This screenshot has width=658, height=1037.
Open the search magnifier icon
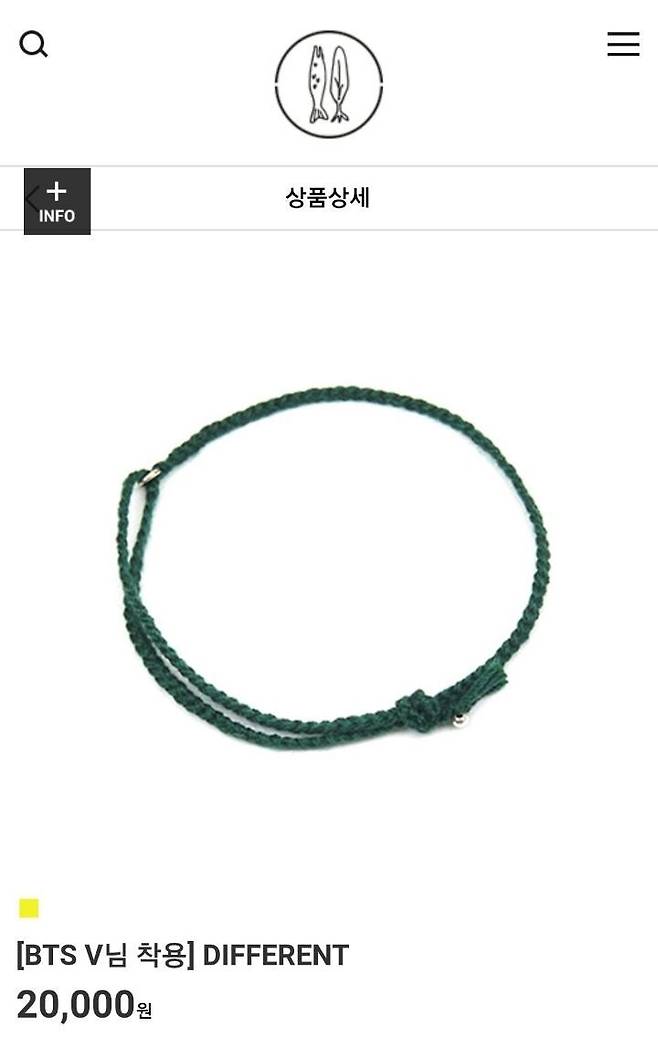[x=33, y=44]
